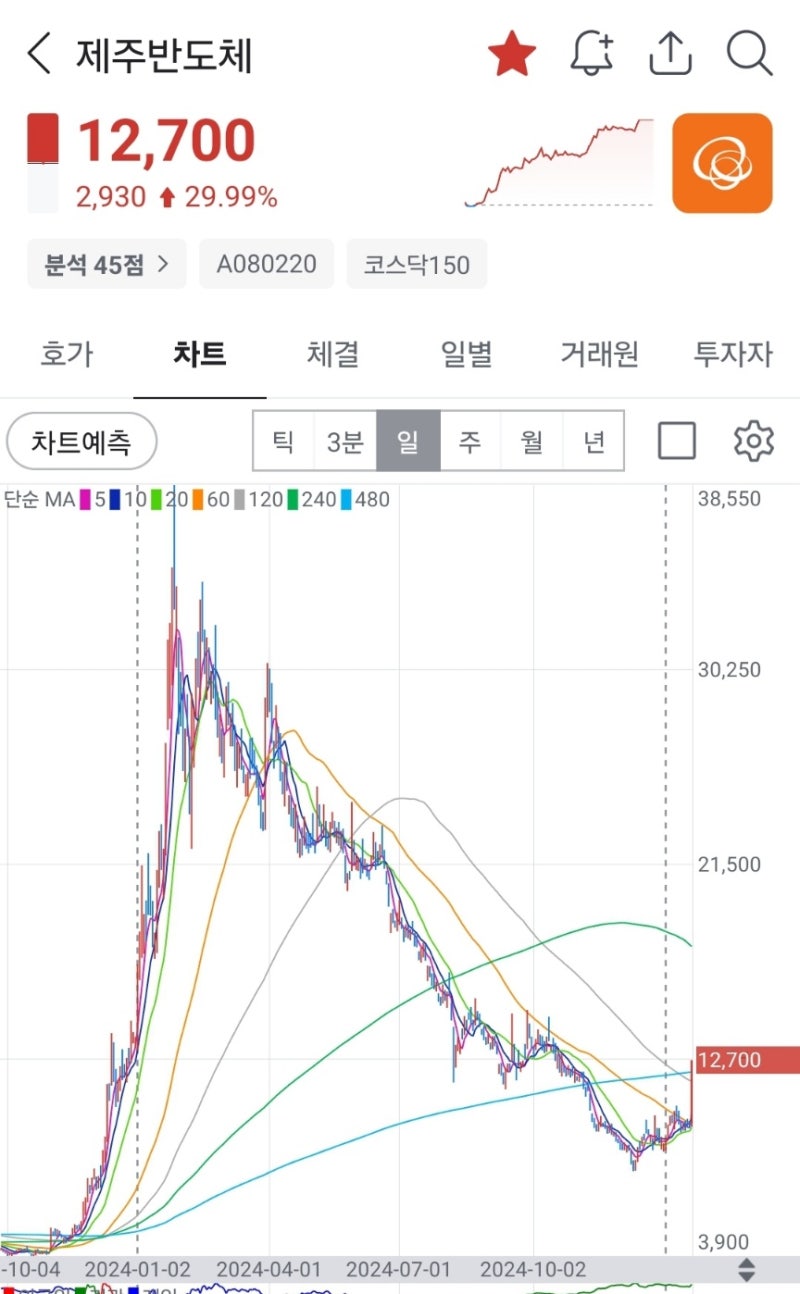Expand the 분석 45점 analysis panel

click(106, 263)
